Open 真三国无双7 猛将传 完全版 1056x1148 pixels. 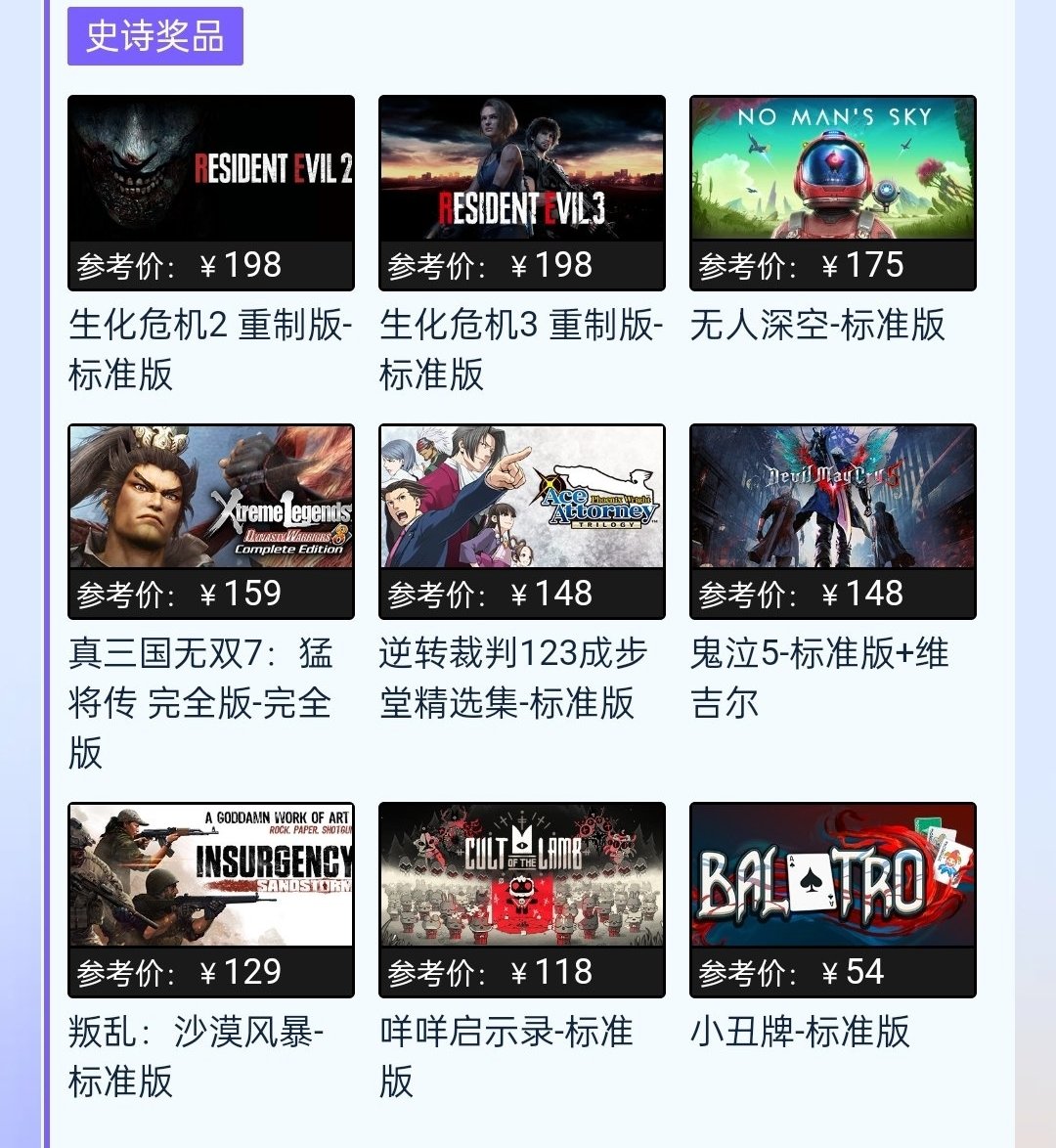tap(210, 521)
